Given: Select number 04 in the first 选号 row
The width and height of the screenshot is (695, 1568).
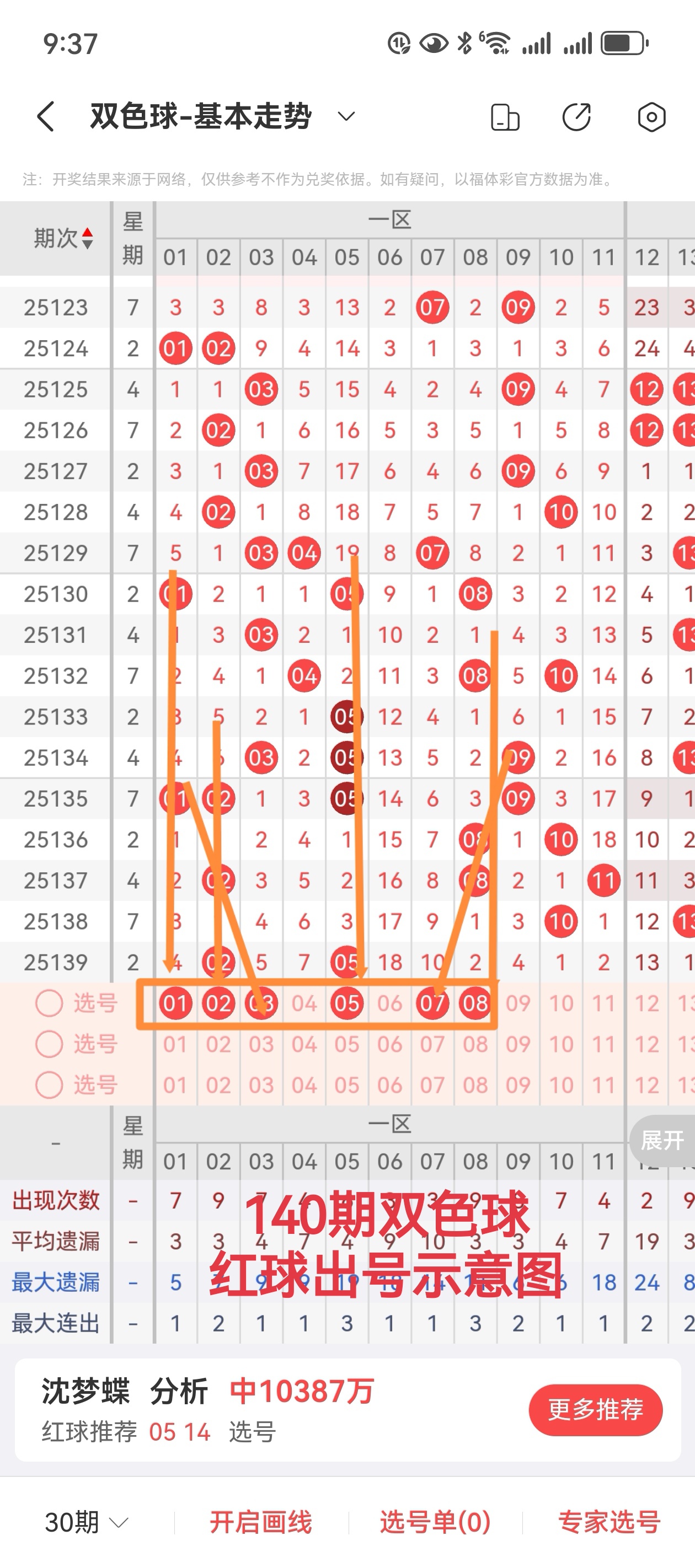Looking at the screenshot, I should 304,1003.
